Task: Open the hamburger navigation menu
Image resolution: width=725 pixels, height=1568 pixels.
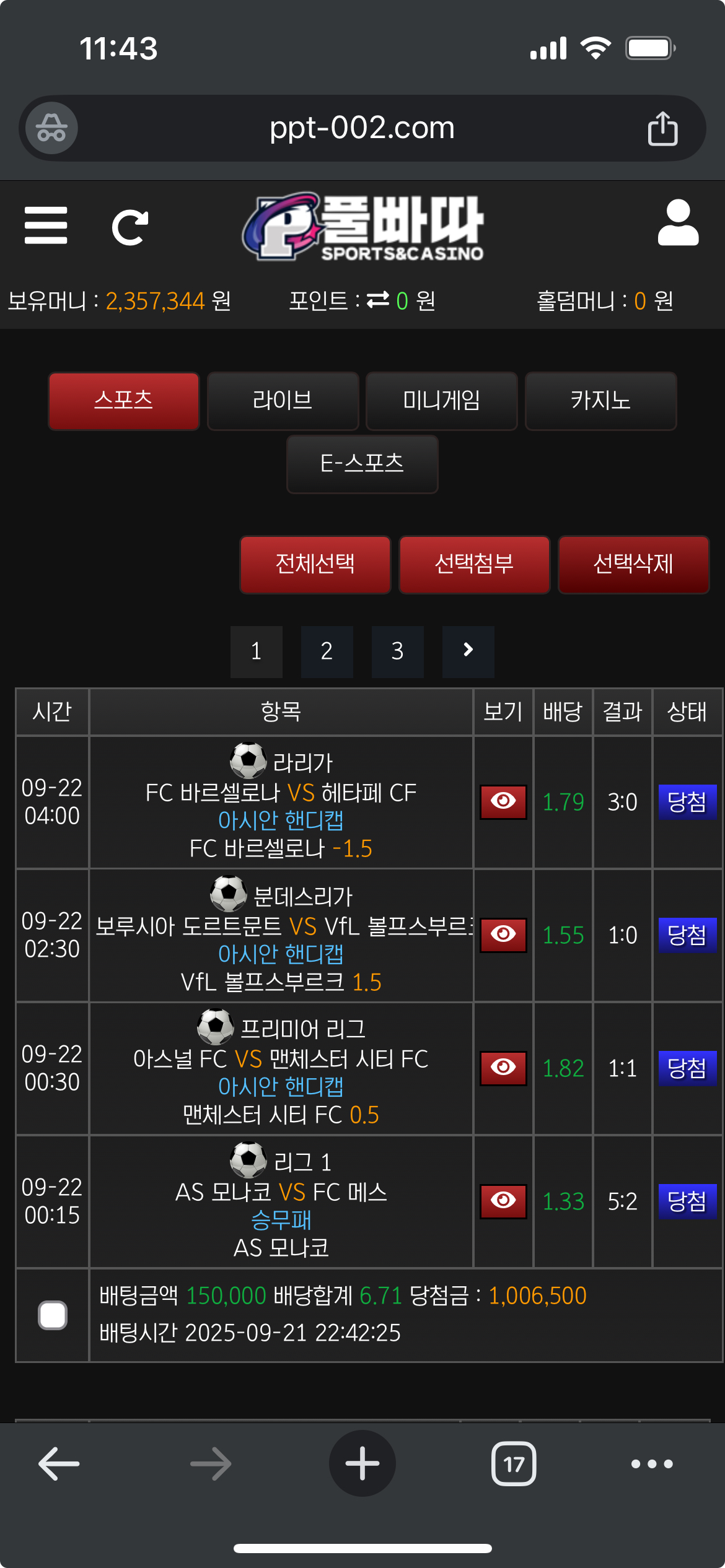Action: (45, 225)
